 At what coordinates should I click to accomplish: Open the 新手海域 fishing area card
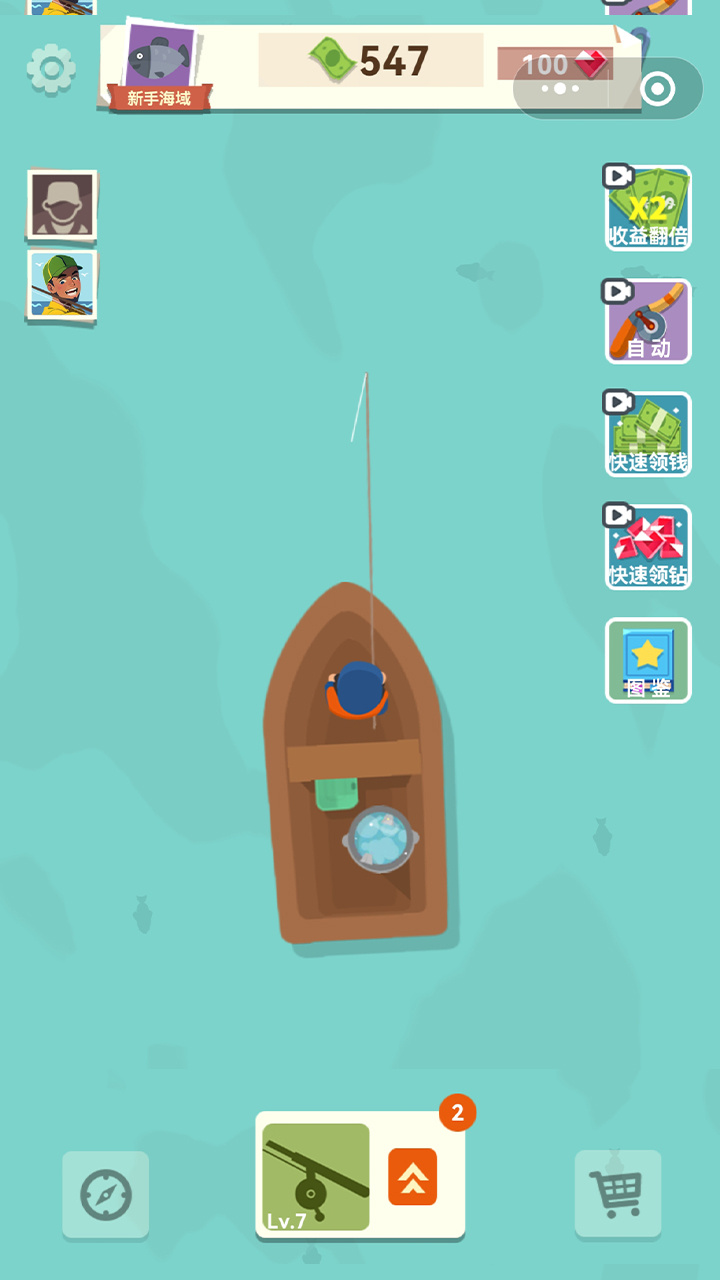[160, 68]
